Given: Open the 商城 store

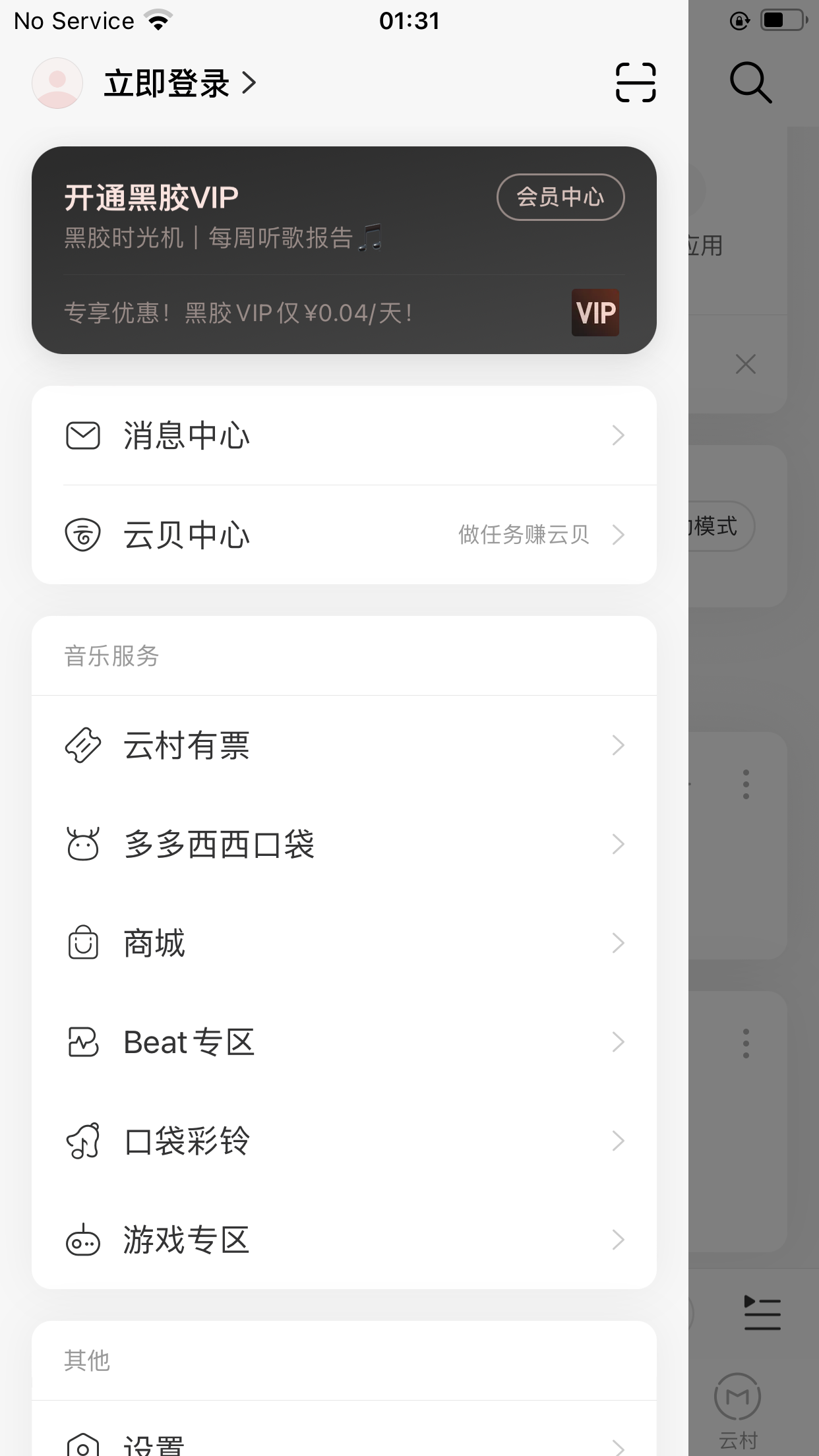Looking at the screenshot, I should 344,944.
